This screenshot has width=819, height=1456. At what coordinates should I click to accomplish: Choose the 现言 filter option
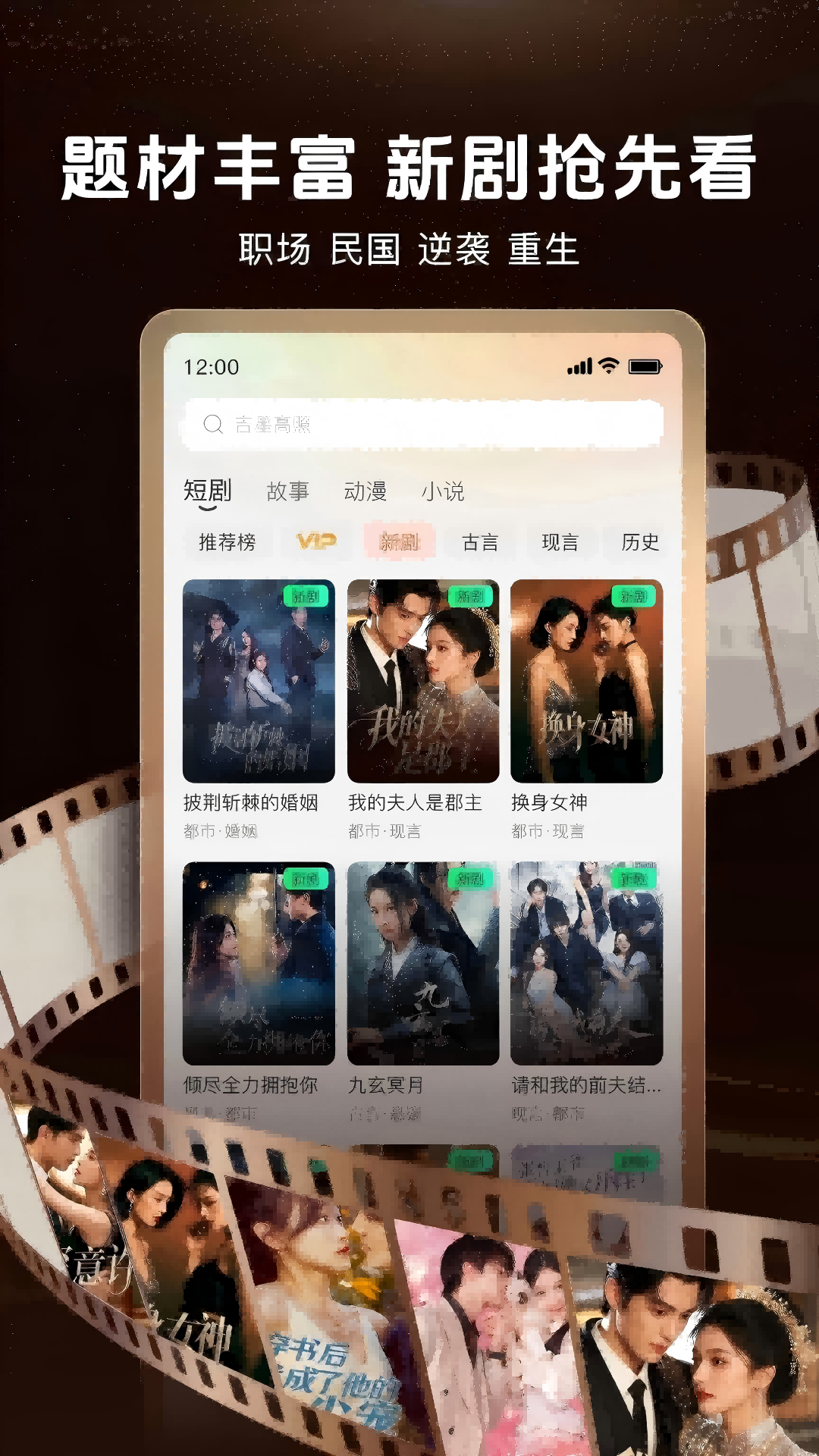point(561,543)
